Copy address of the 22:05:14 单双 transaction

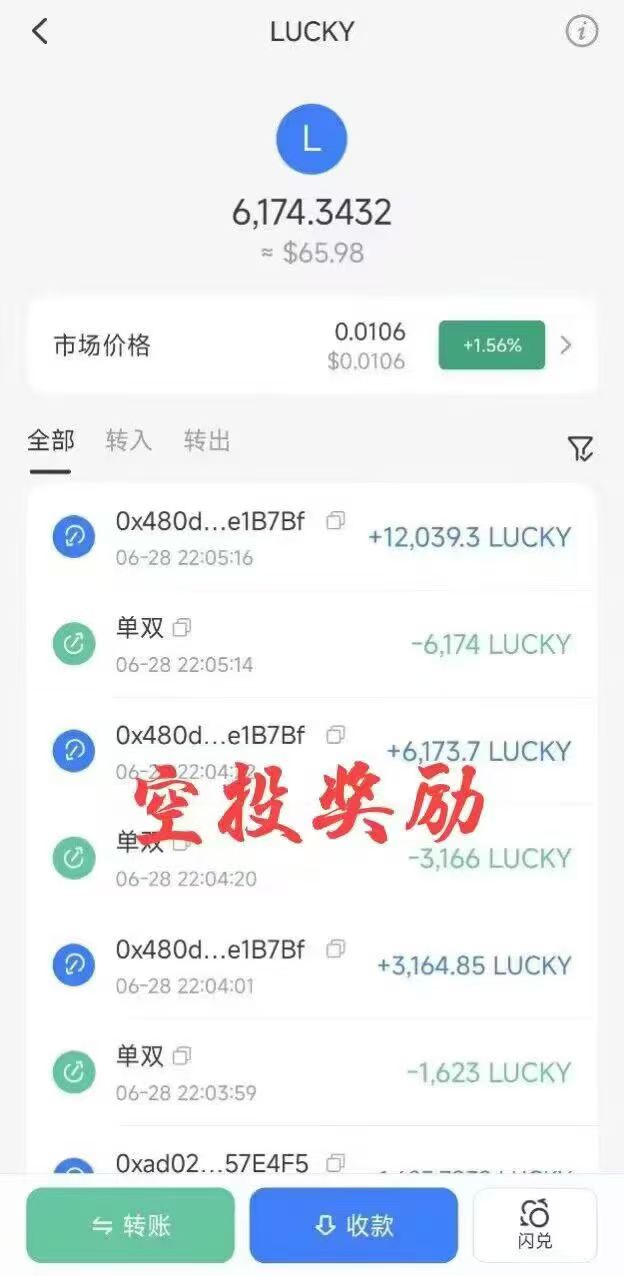click(x=182, y=628)
